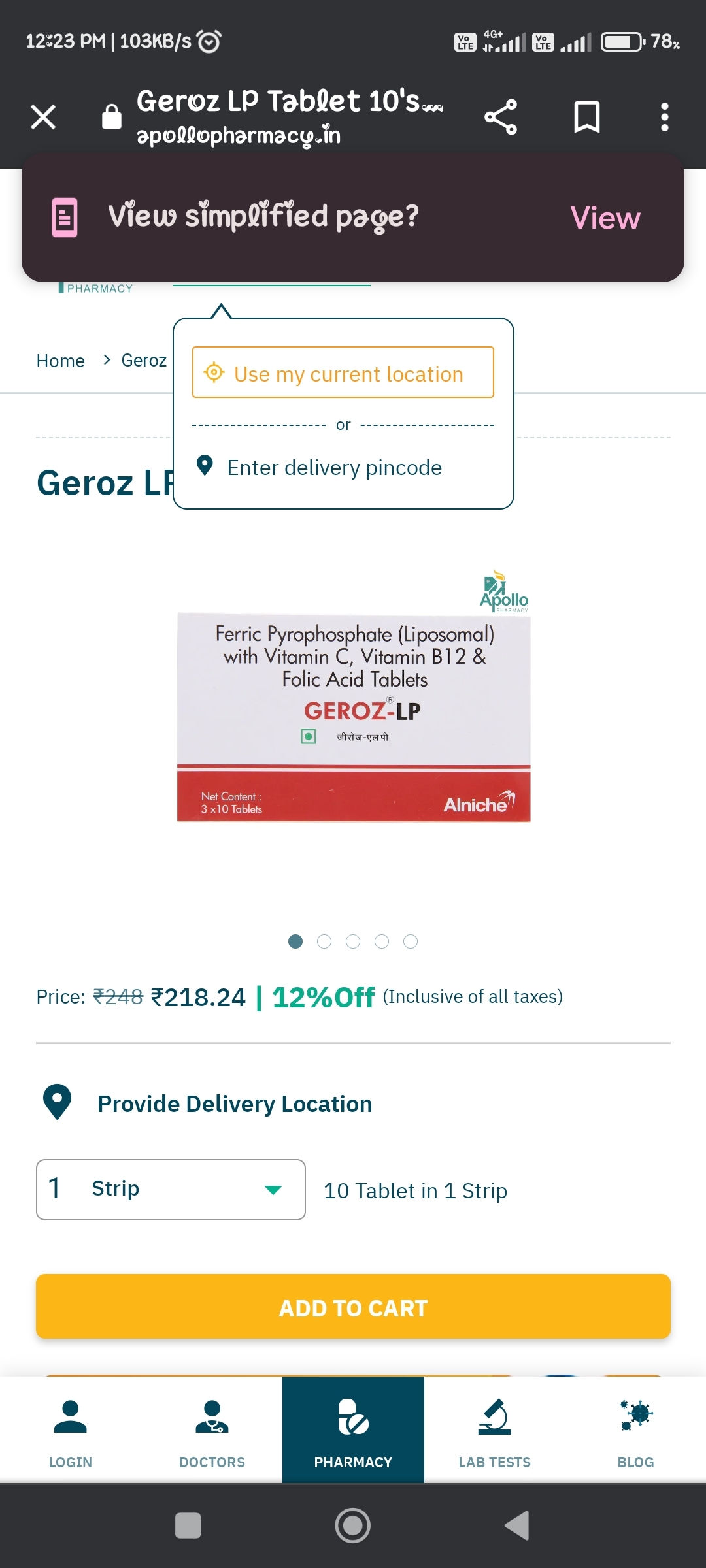This screenshot has height=1568, width=706.
Task: Expand the Strip quantity dropdown
Action: click(171, 1190)
